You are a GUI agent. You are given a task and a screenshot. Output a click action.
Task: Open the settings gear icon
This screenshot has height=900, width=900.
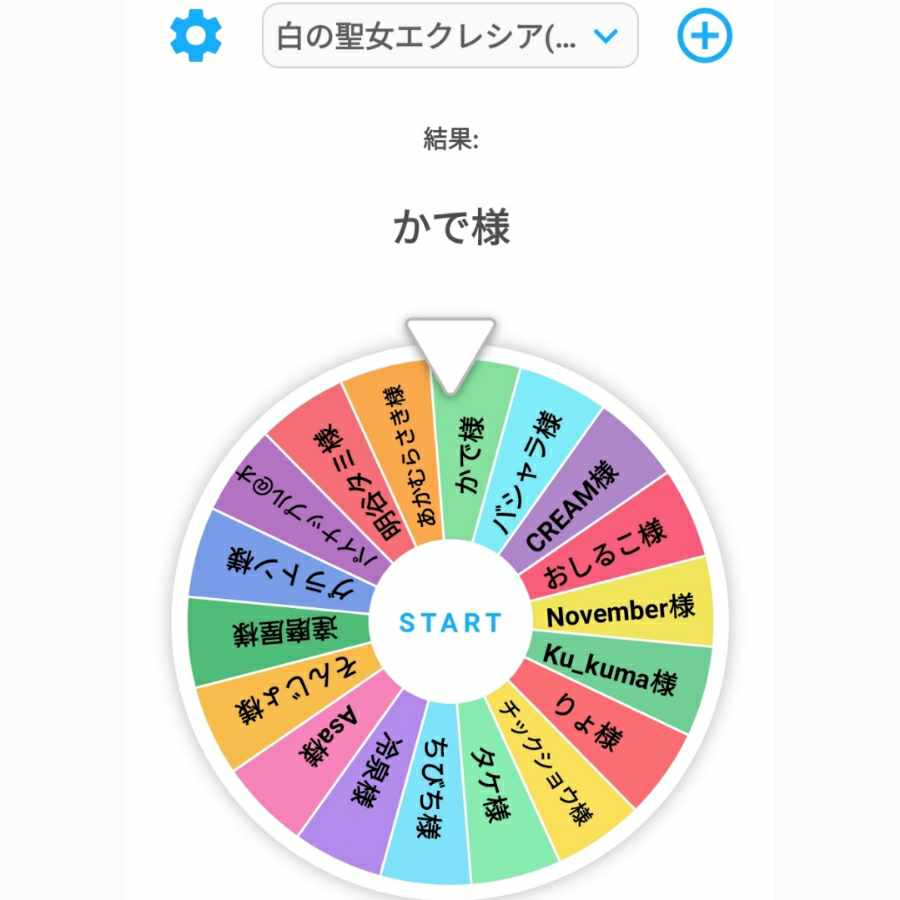[195, 36]
